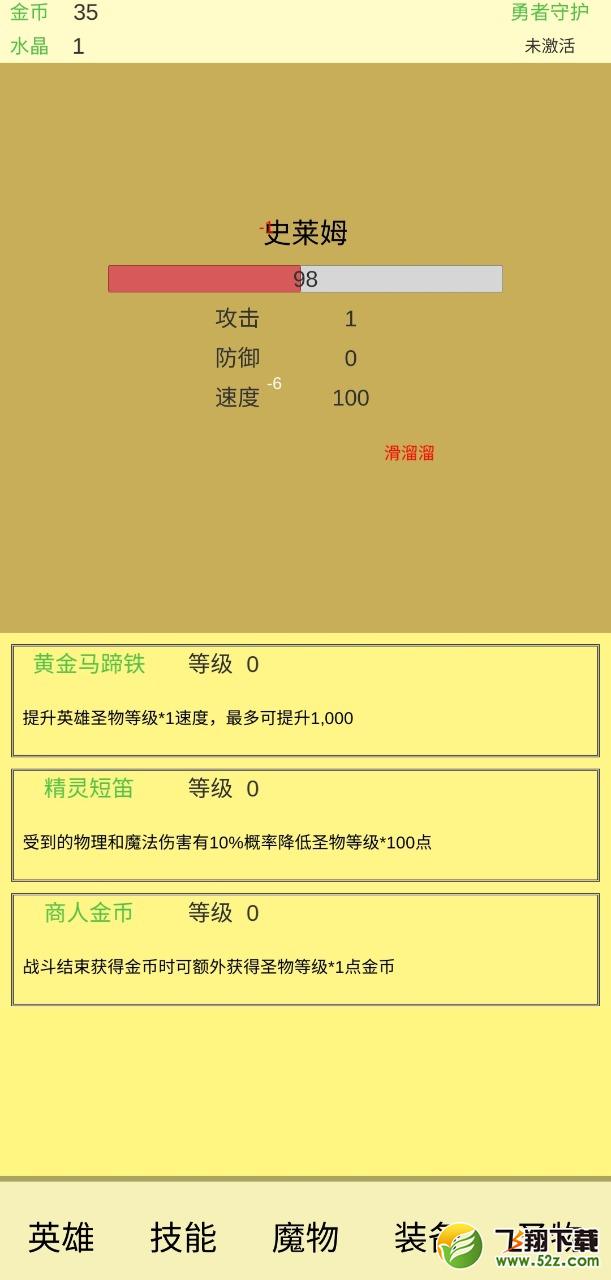Switch to the 英雄 tab
This screenshot has width=611, height=1280.
(x=61, y=1237)
